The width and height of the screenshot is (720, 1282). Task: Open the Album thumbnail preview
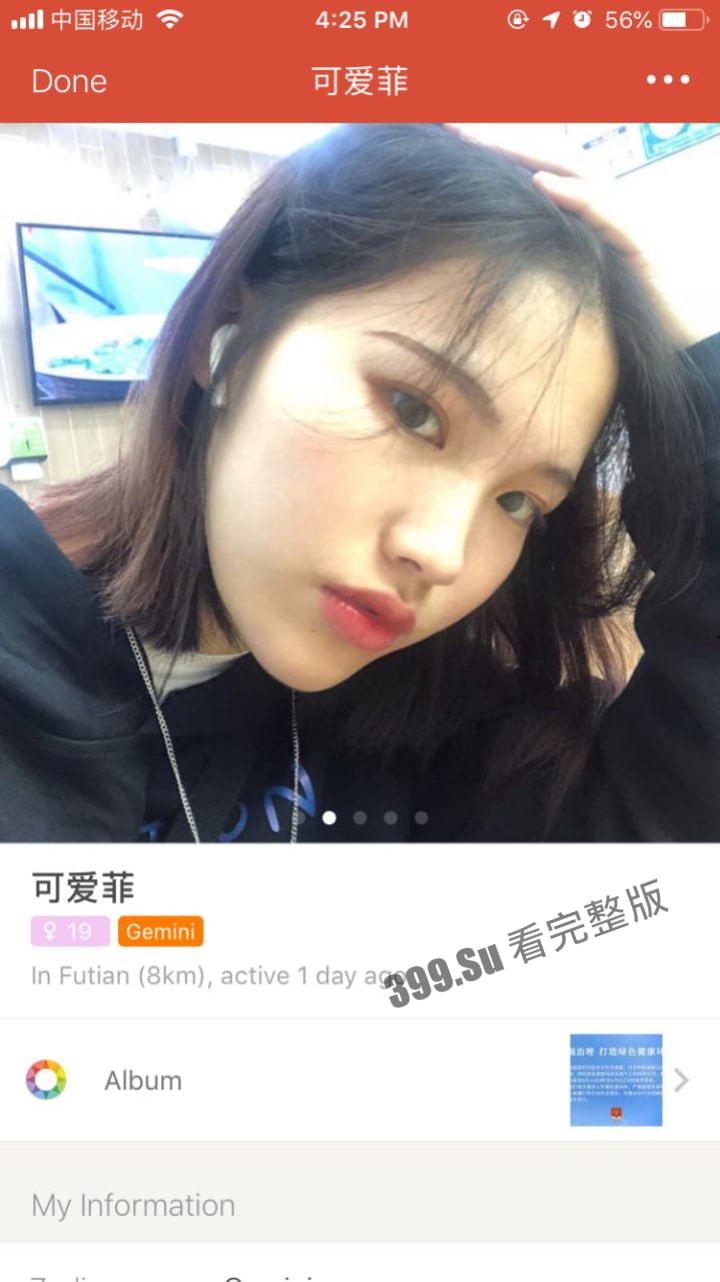click(616, 1080)
